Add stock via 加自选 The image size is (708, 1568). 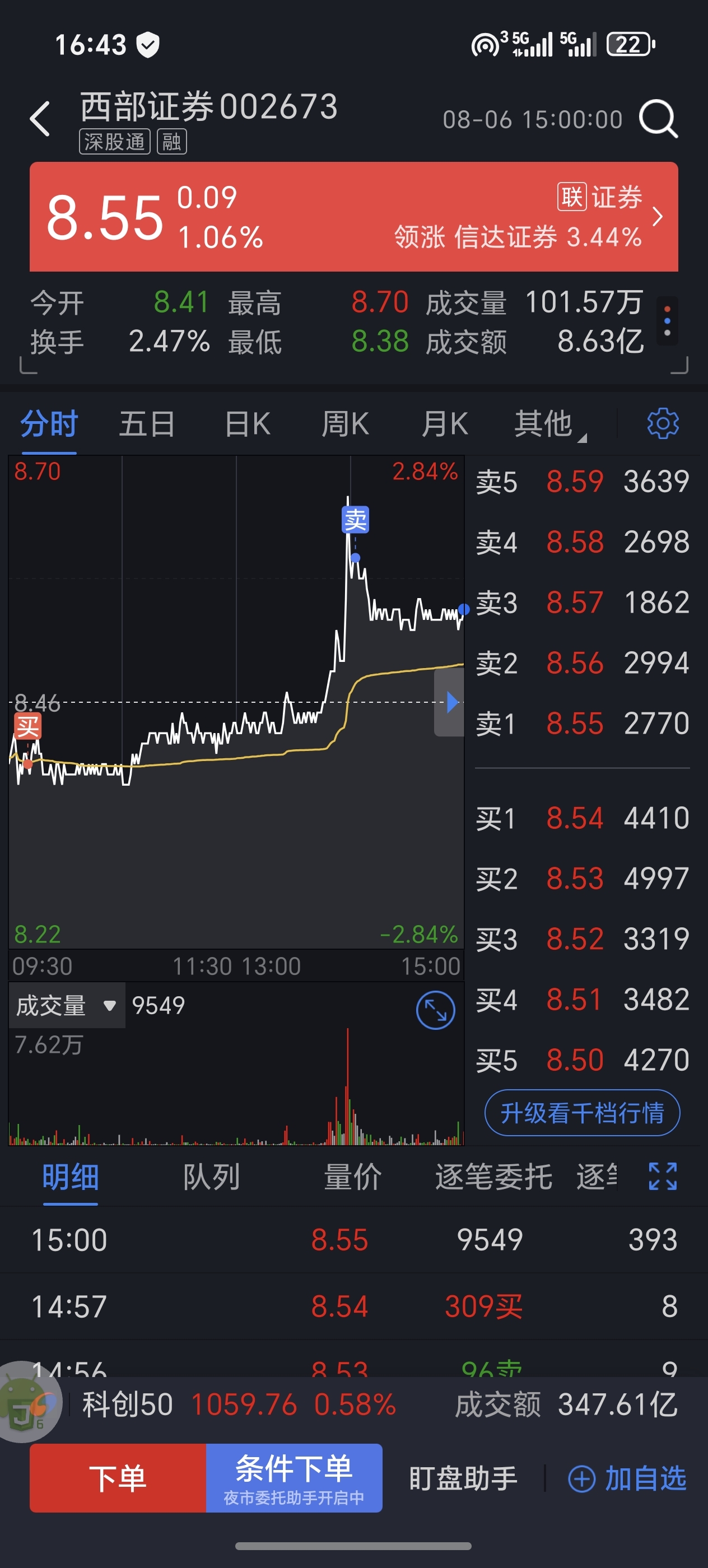pos(627,1478)
